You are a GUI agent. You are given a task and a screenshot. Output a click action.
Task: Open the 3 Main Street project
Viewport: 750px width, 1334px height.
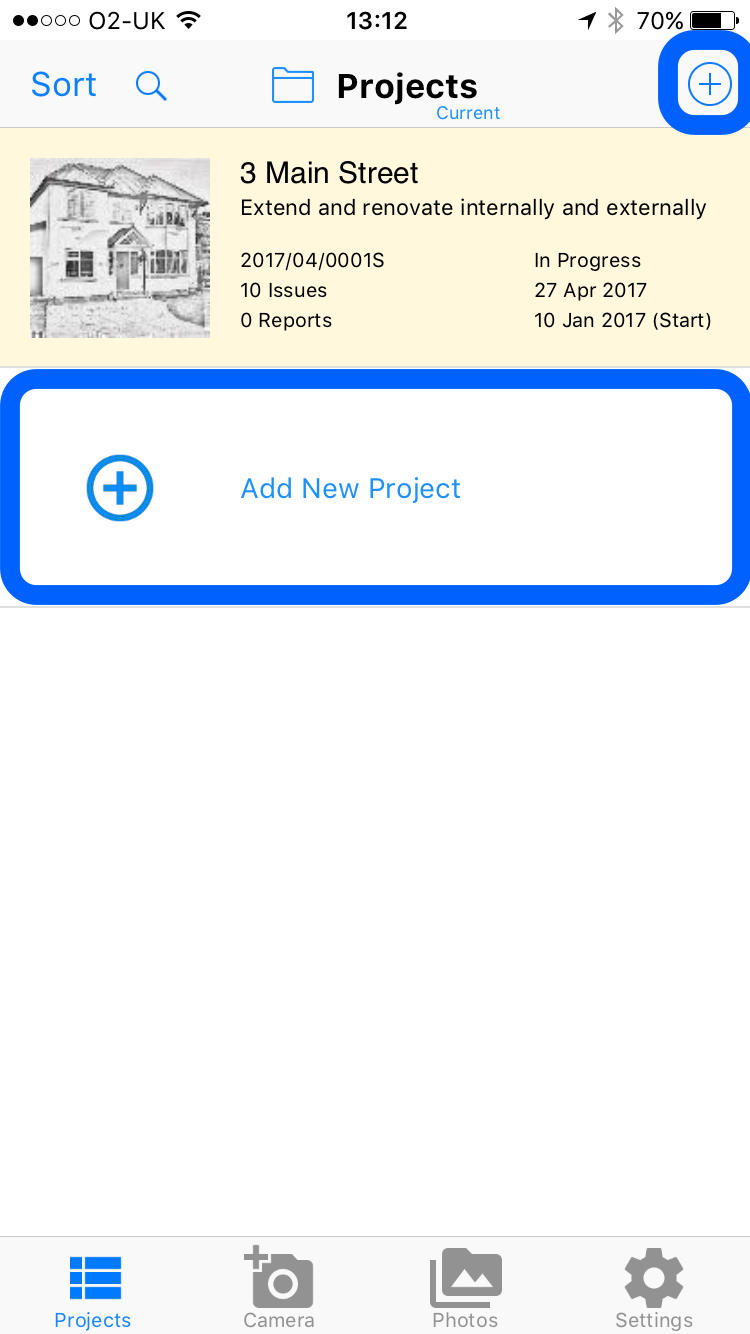tap(375, 247)
